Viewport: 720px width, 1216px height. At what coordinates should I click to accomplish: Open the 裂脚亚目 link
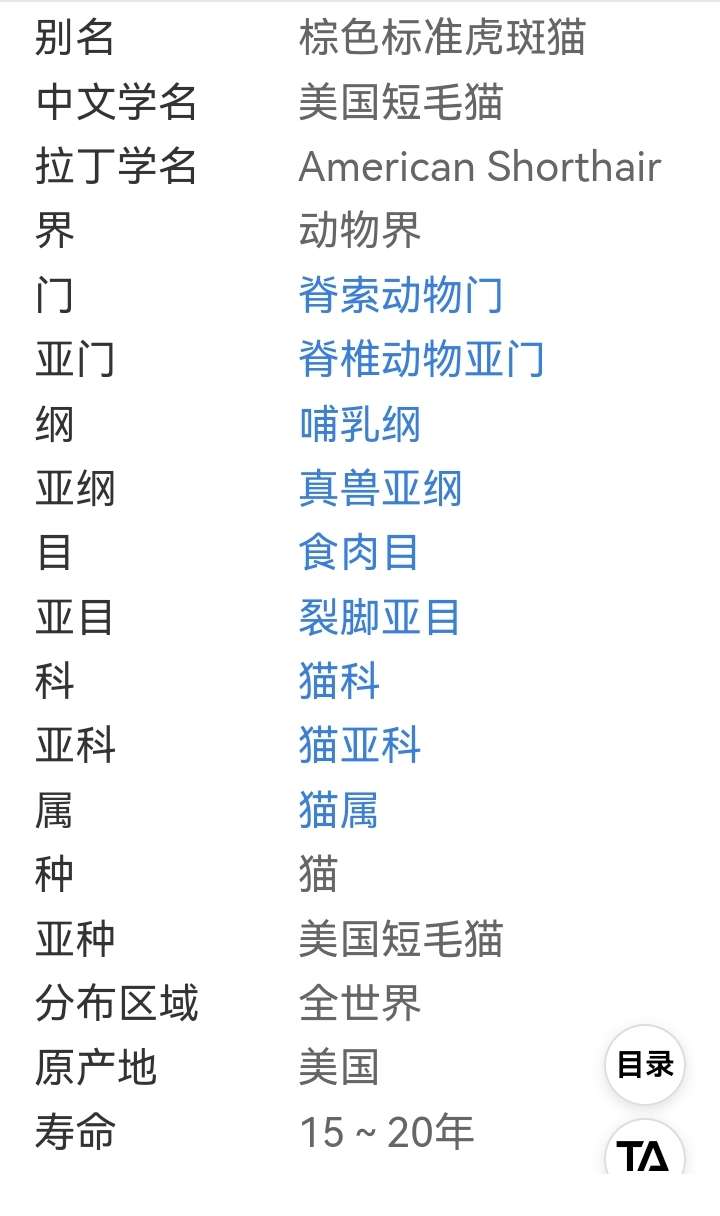[x=379, y=617]
